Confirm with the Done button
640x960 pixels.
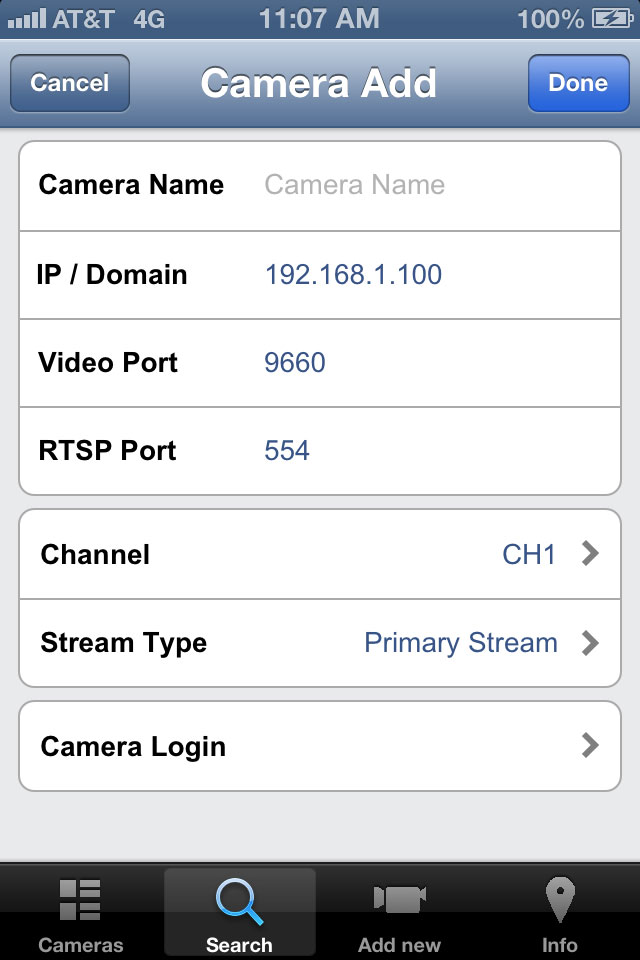coord(578,83)
